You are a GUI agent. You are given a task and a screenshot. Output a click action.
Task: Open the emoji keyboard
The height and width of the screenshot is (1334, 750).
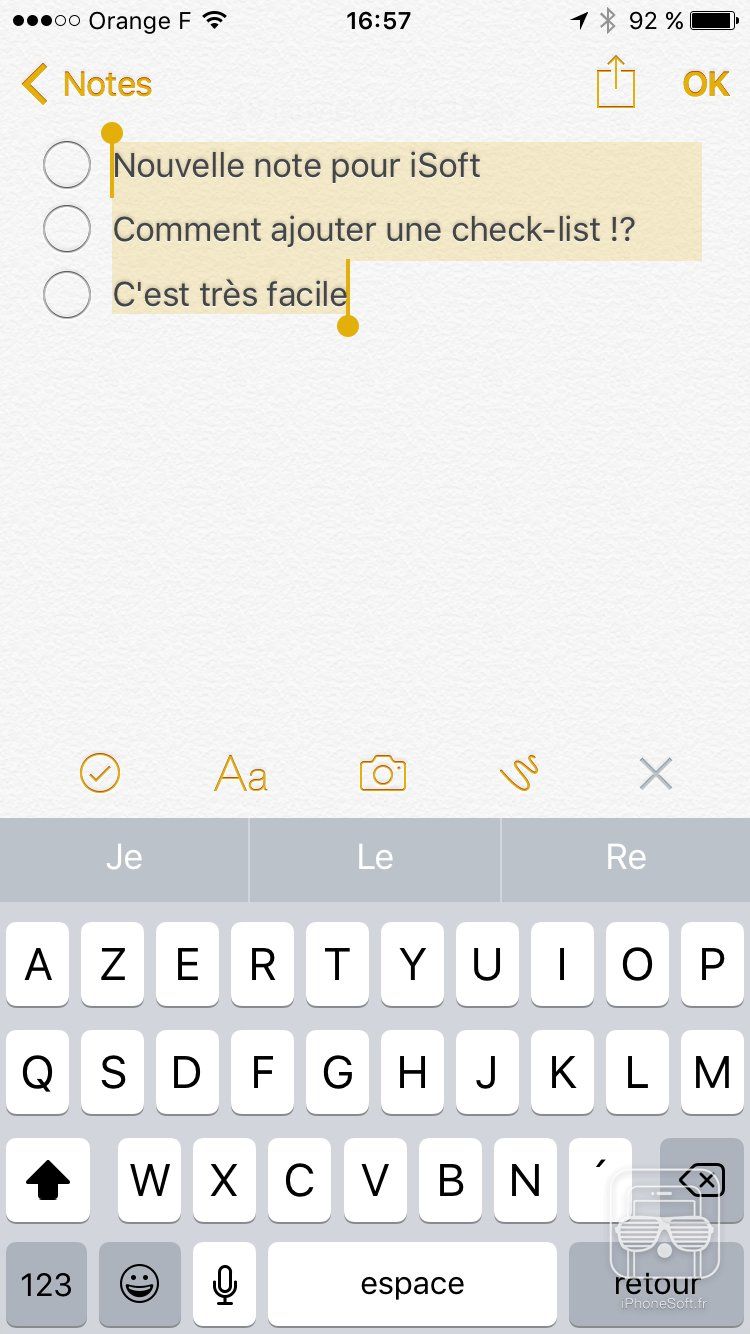coord(140,1284)
